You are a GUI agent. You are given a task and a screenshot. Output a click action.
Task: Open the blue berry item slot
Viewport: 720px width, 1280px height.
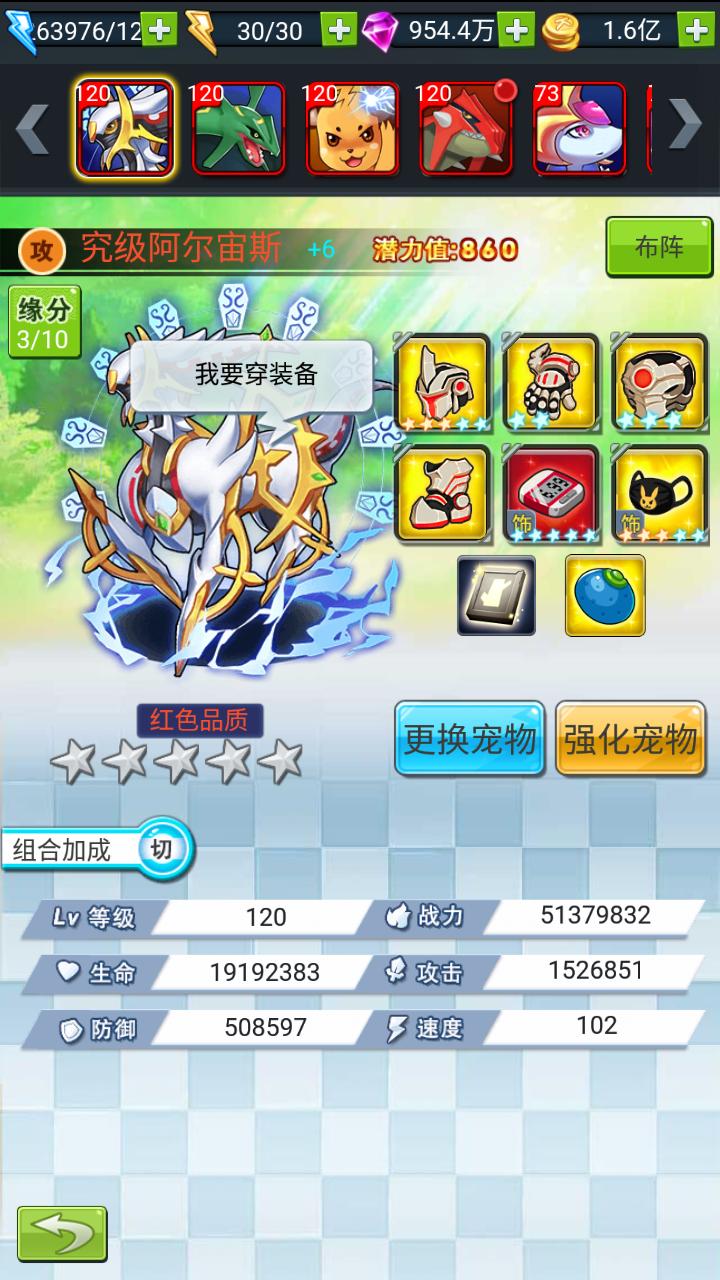605,596
